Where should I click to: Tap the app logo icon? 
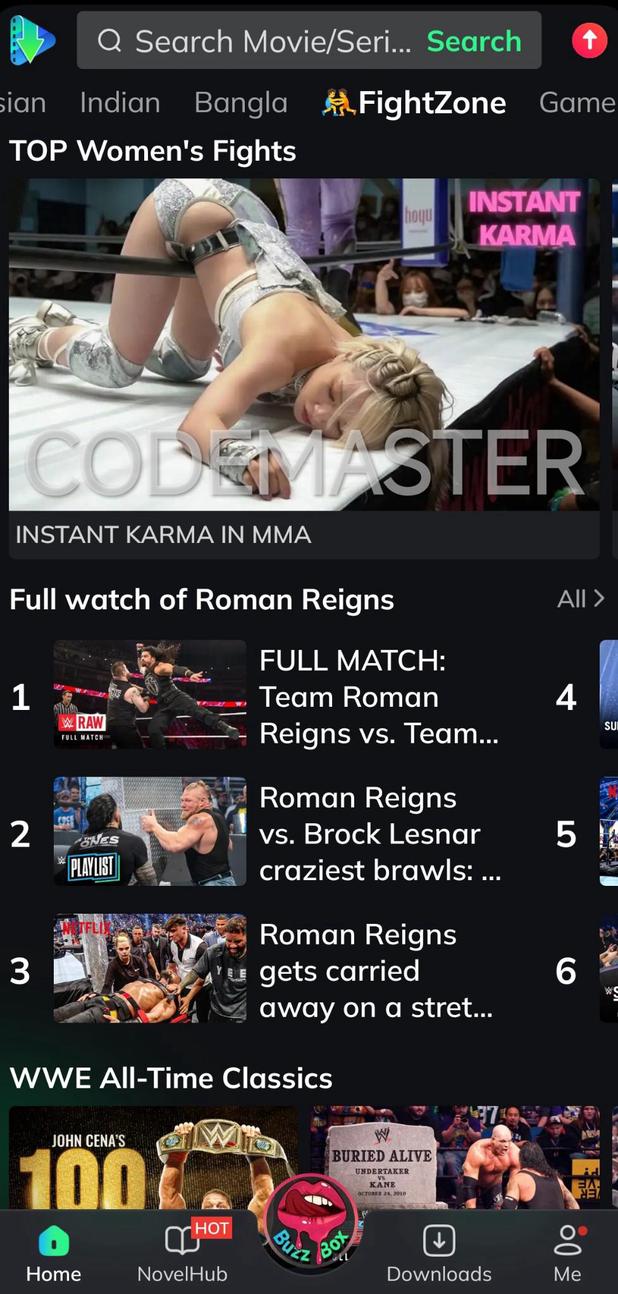click(32, 41)
